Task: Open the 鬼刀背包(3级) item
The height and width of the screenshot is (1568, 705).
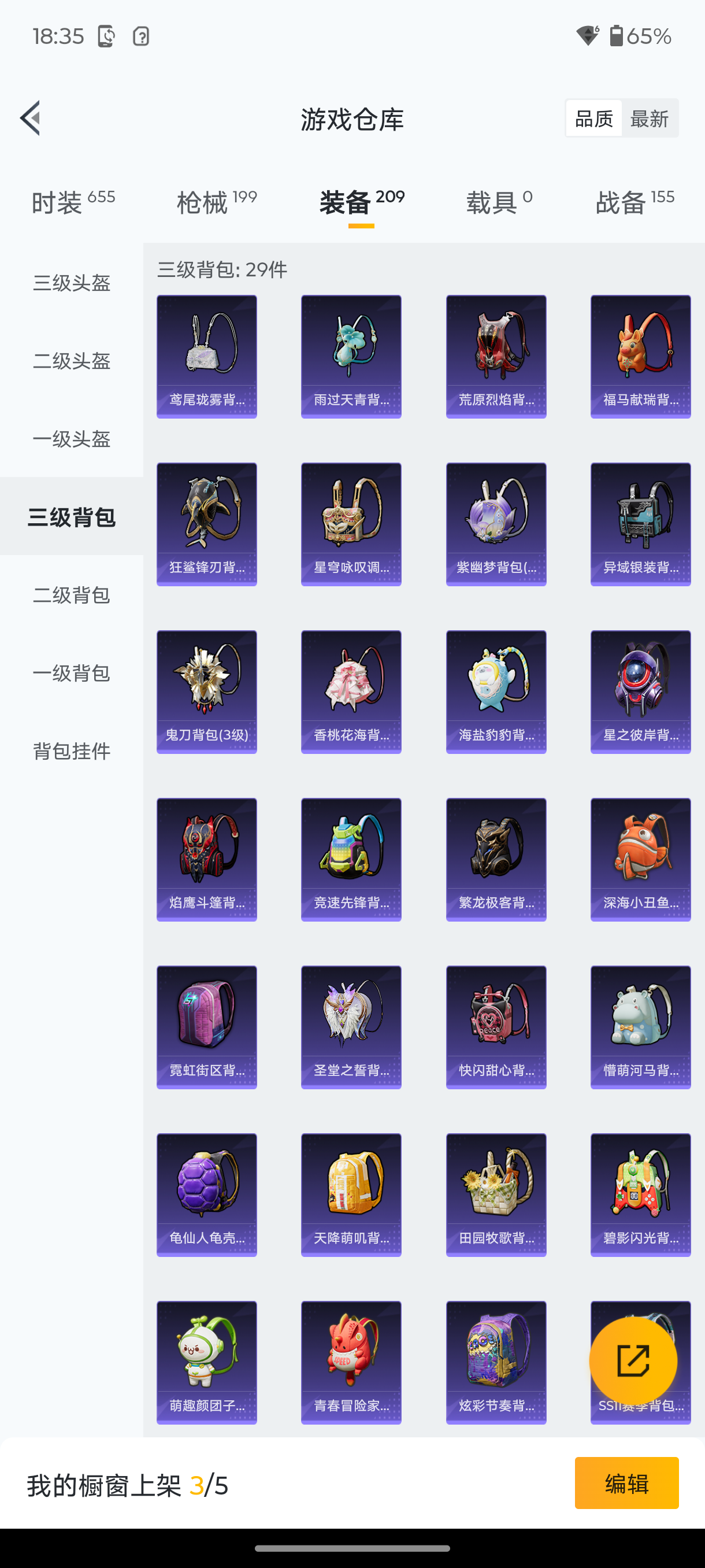Action: [x=207, y=692]
